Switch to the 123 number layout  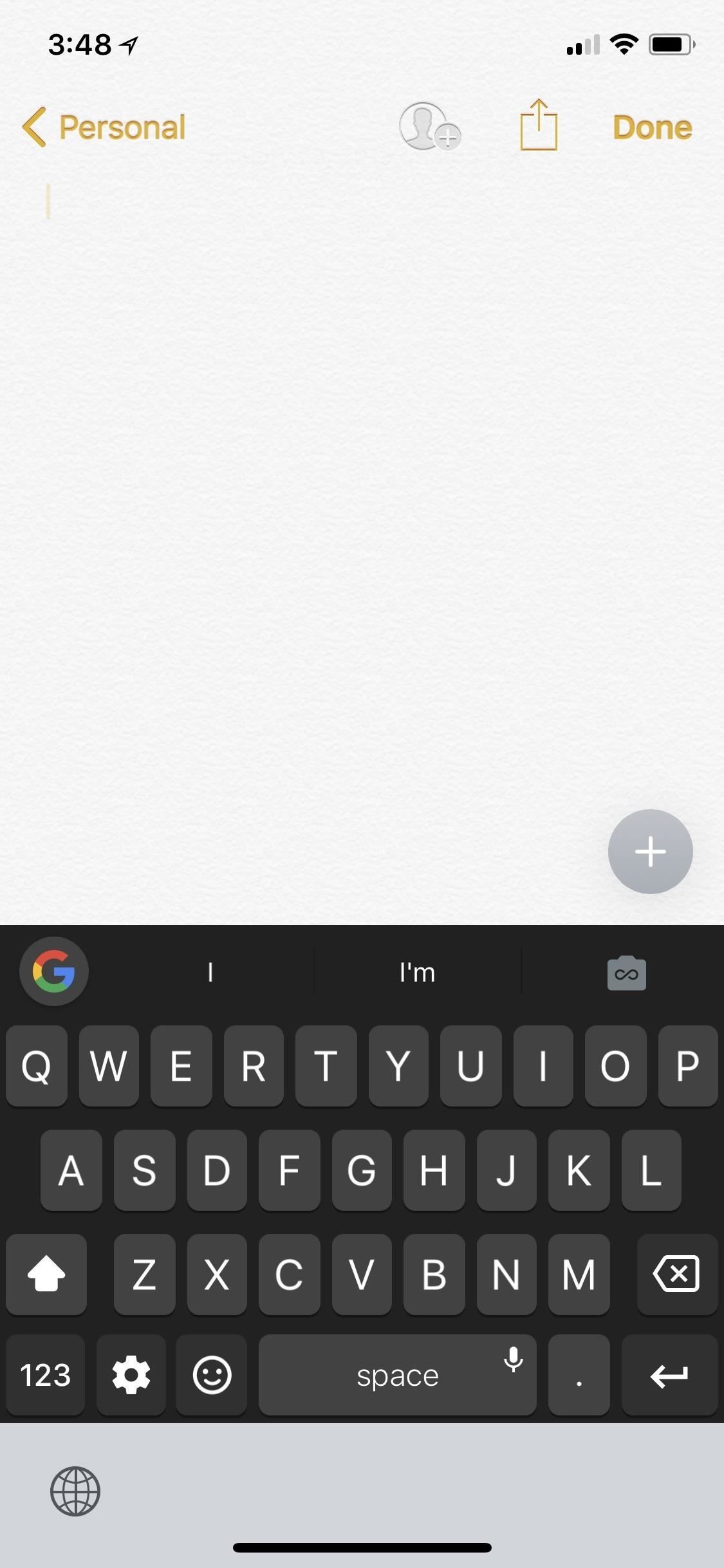45,1375
